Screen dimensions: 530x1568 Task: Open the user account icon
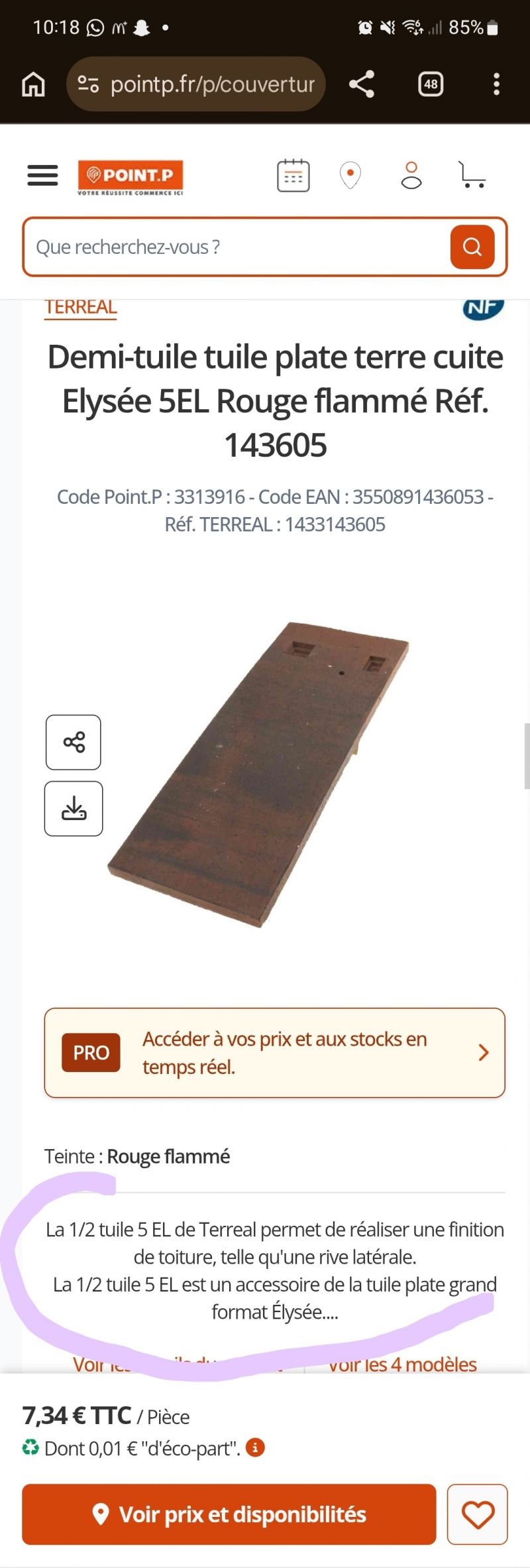tap(411, 176)
